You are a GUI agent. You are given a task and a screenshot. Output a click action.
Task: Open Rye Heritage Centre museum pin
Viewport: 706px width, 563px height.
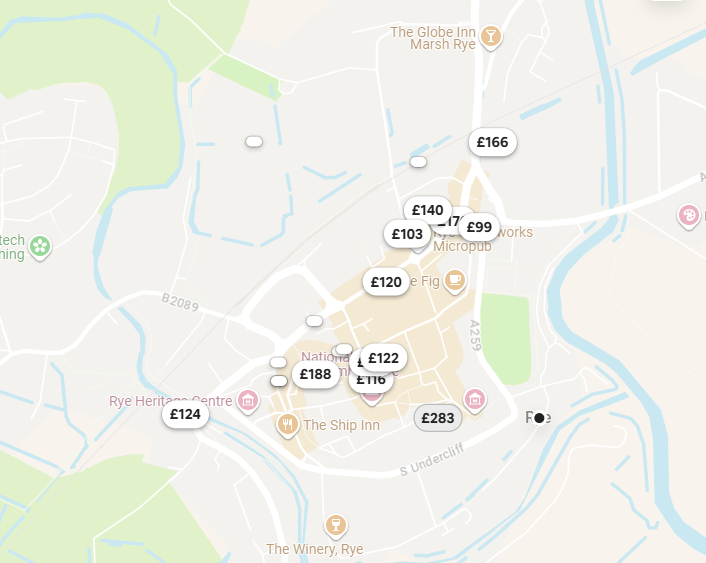point(248,400)
